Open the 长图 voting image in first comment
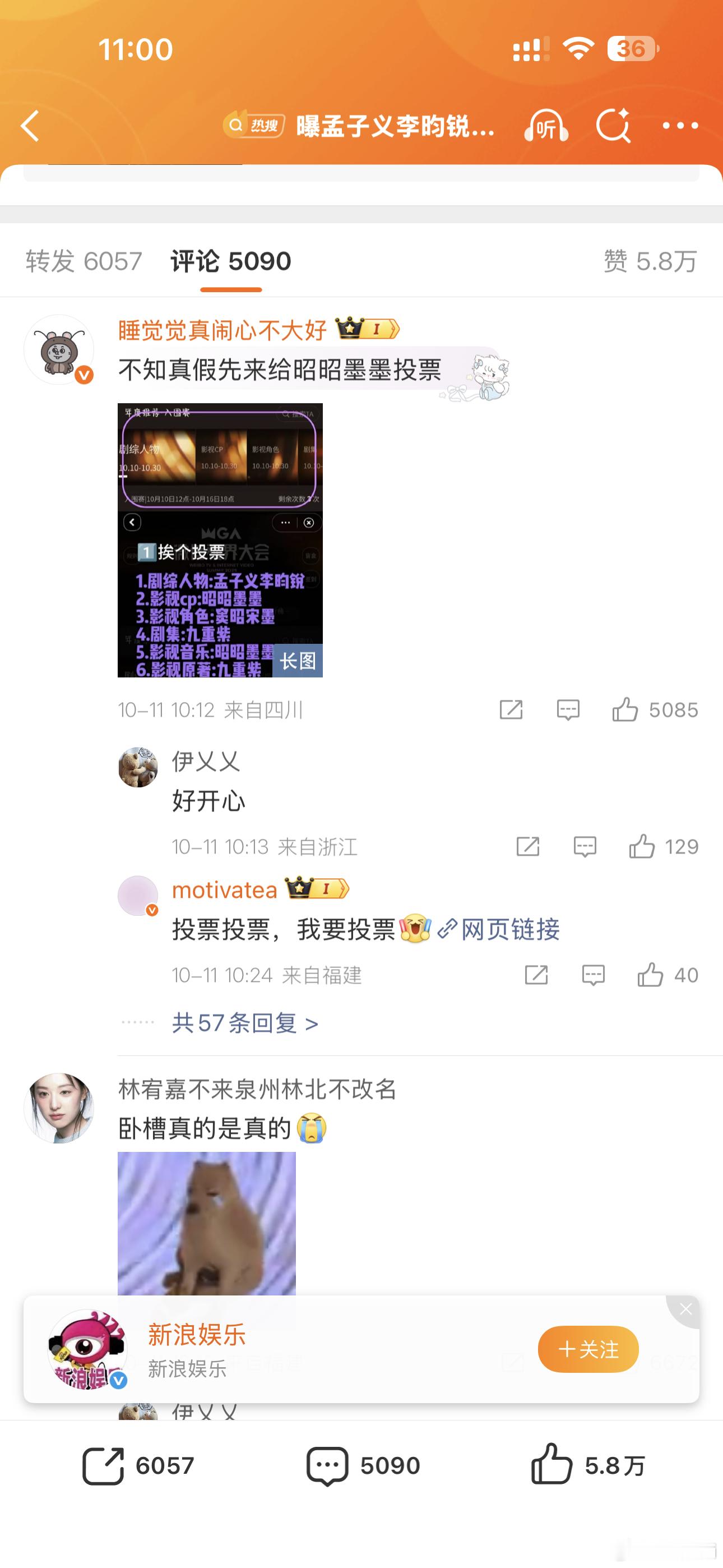This screenshot has height=1568, width=723. (220, 540)
